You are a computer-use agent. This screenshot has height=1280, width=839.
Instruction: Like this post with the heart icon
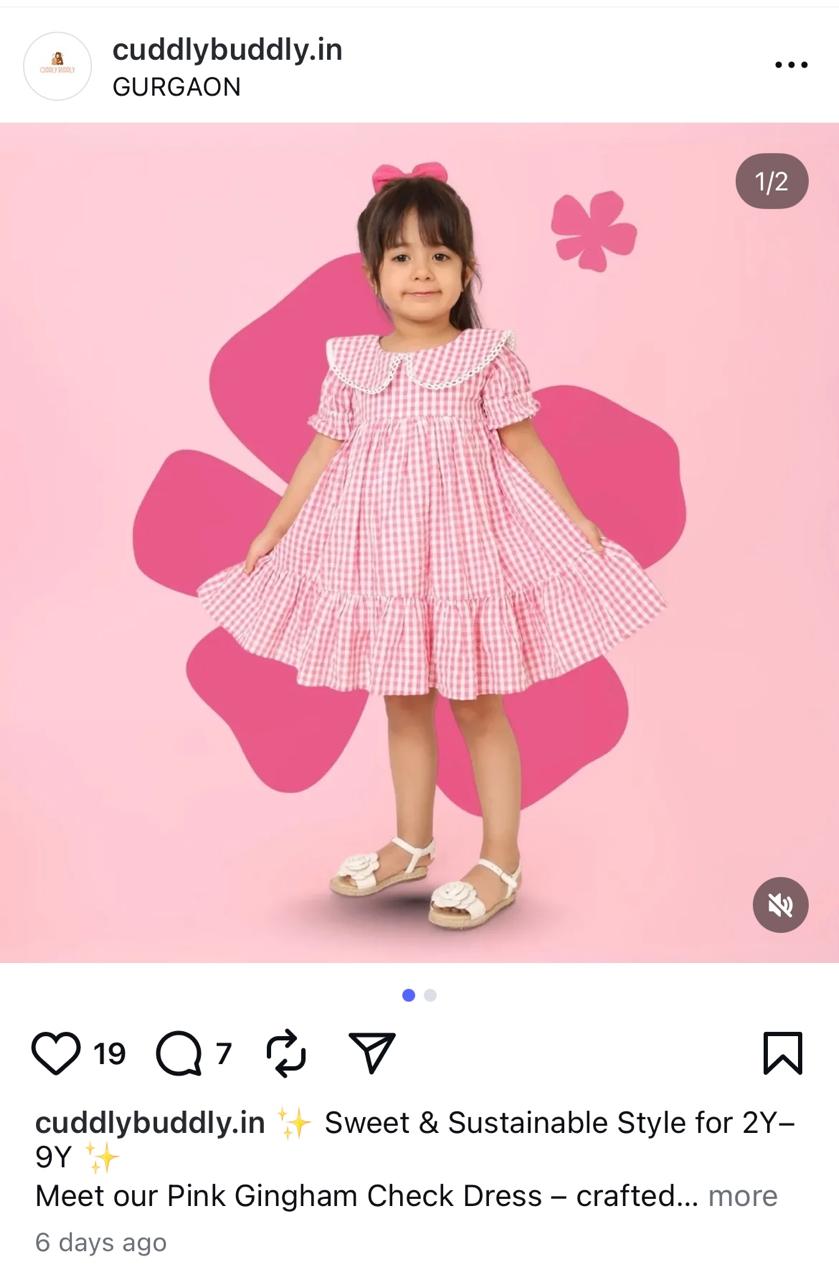pos(56,1053)
